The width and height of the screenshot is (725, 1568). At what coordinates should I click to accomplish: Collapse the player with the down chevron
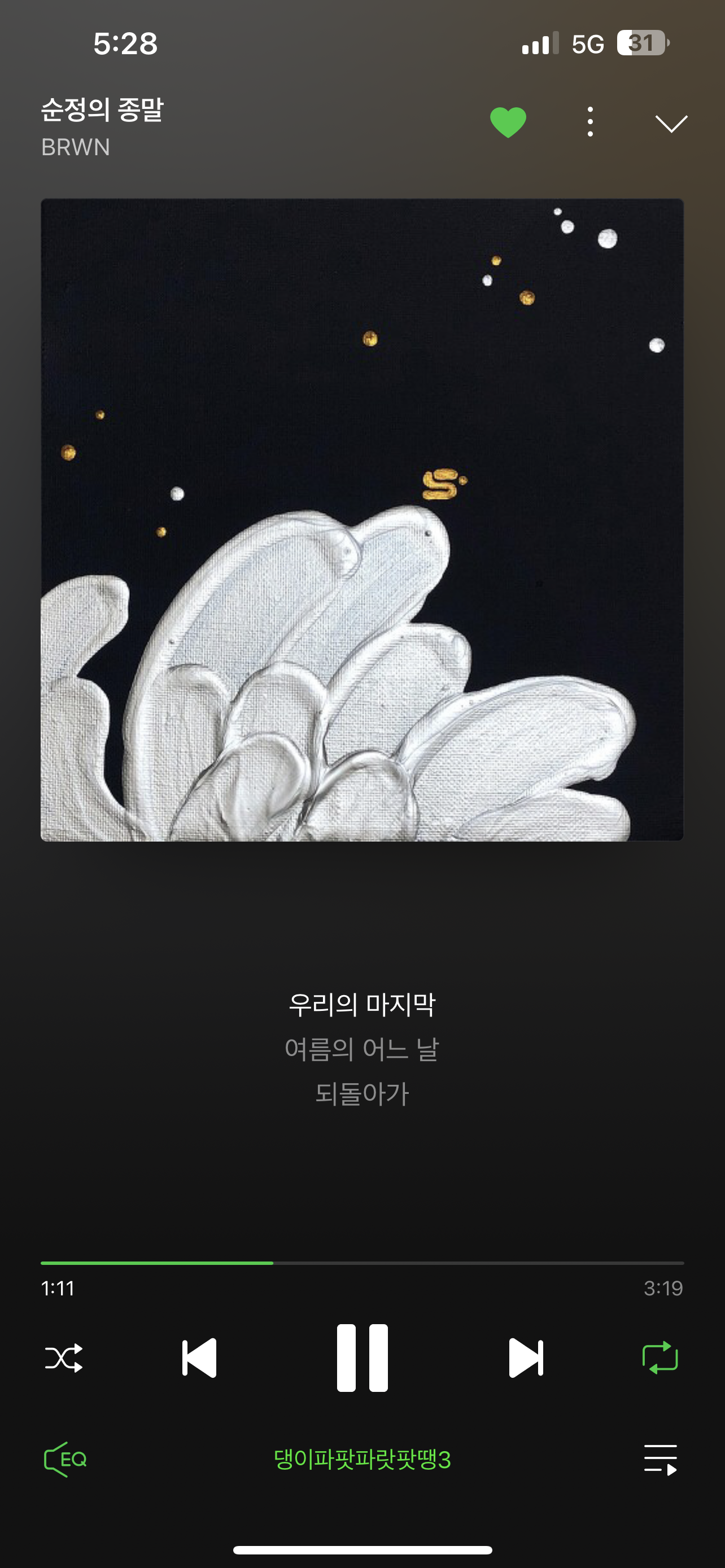(x=671, y=123)
